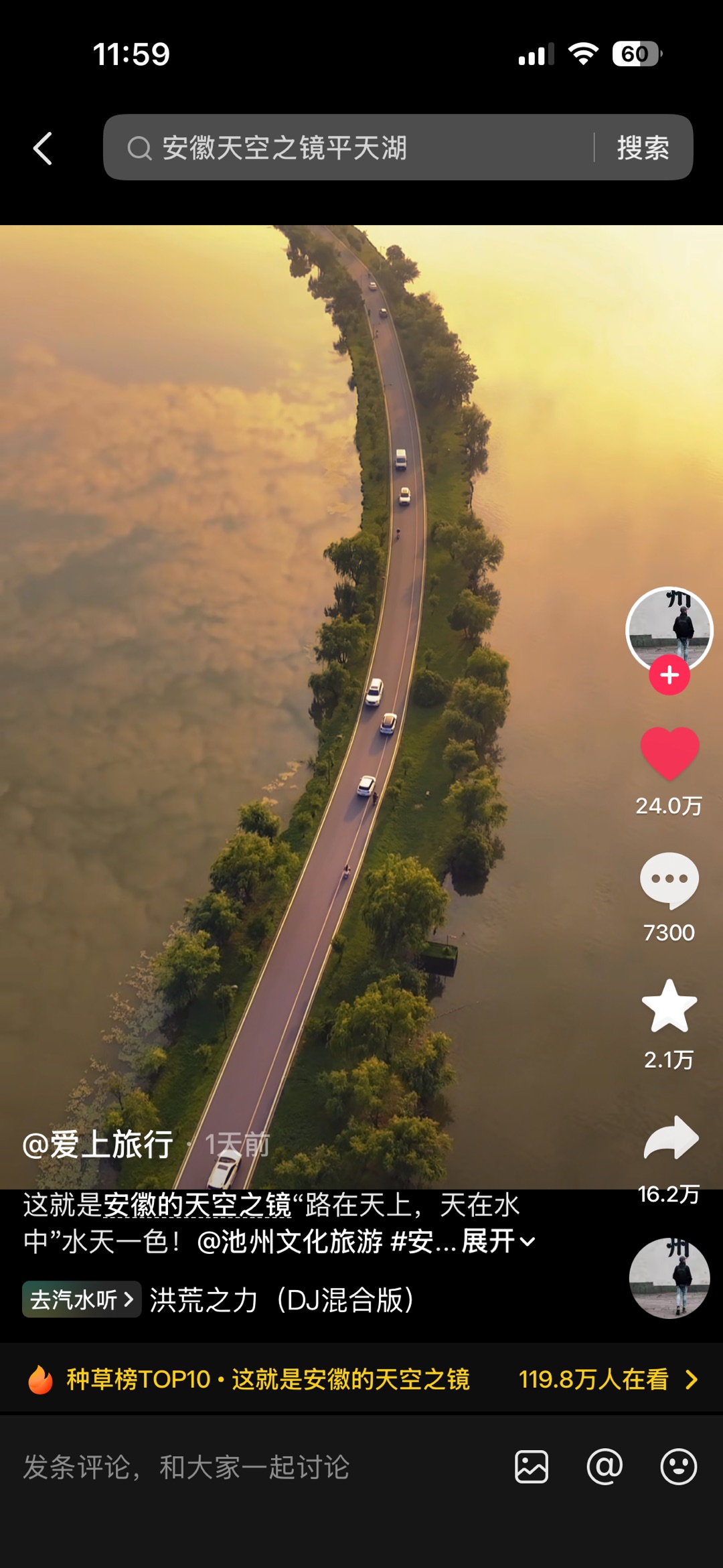Open the @池州文化旅游 mention
This screenshot has height=1568, width=723.
289,1241
